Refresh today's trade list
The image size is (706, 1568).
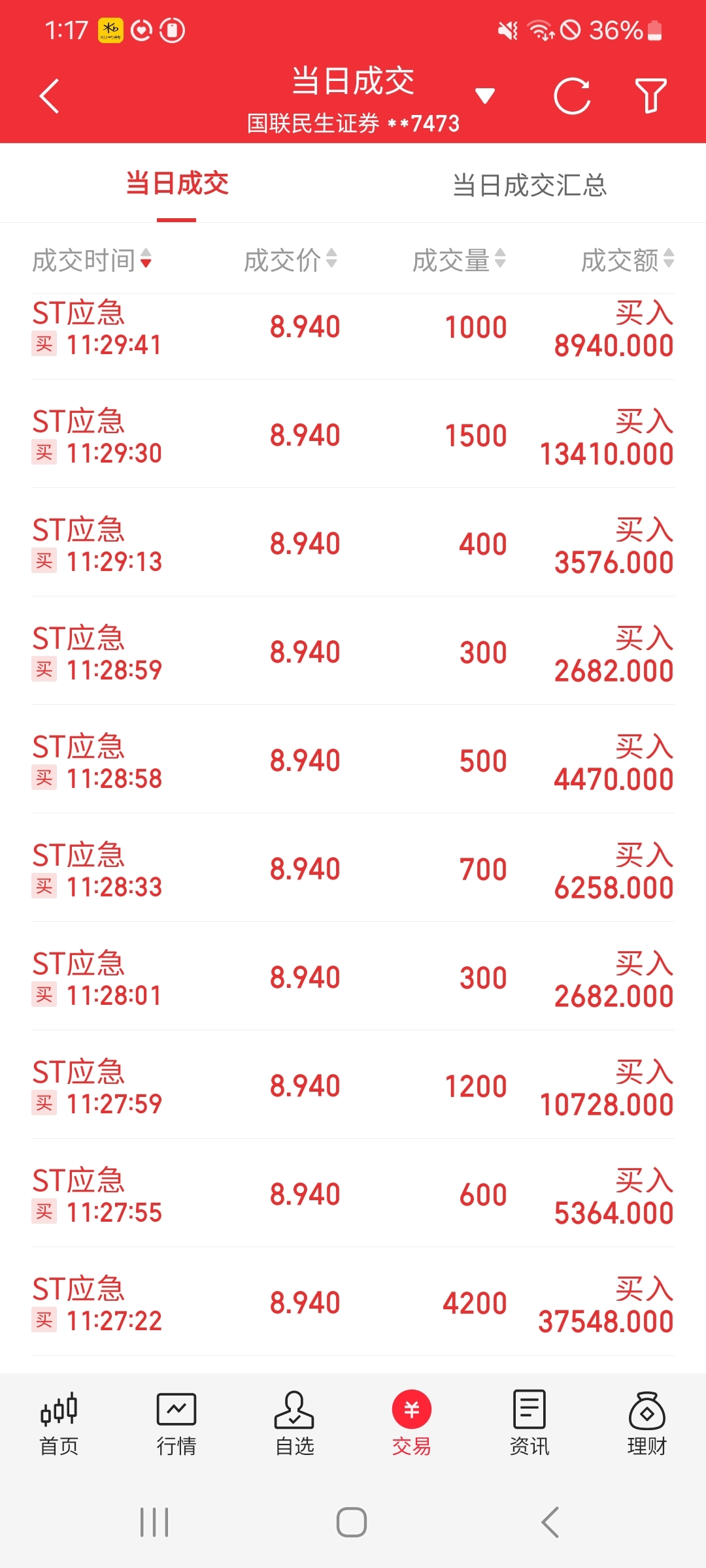tap(572, 96)
